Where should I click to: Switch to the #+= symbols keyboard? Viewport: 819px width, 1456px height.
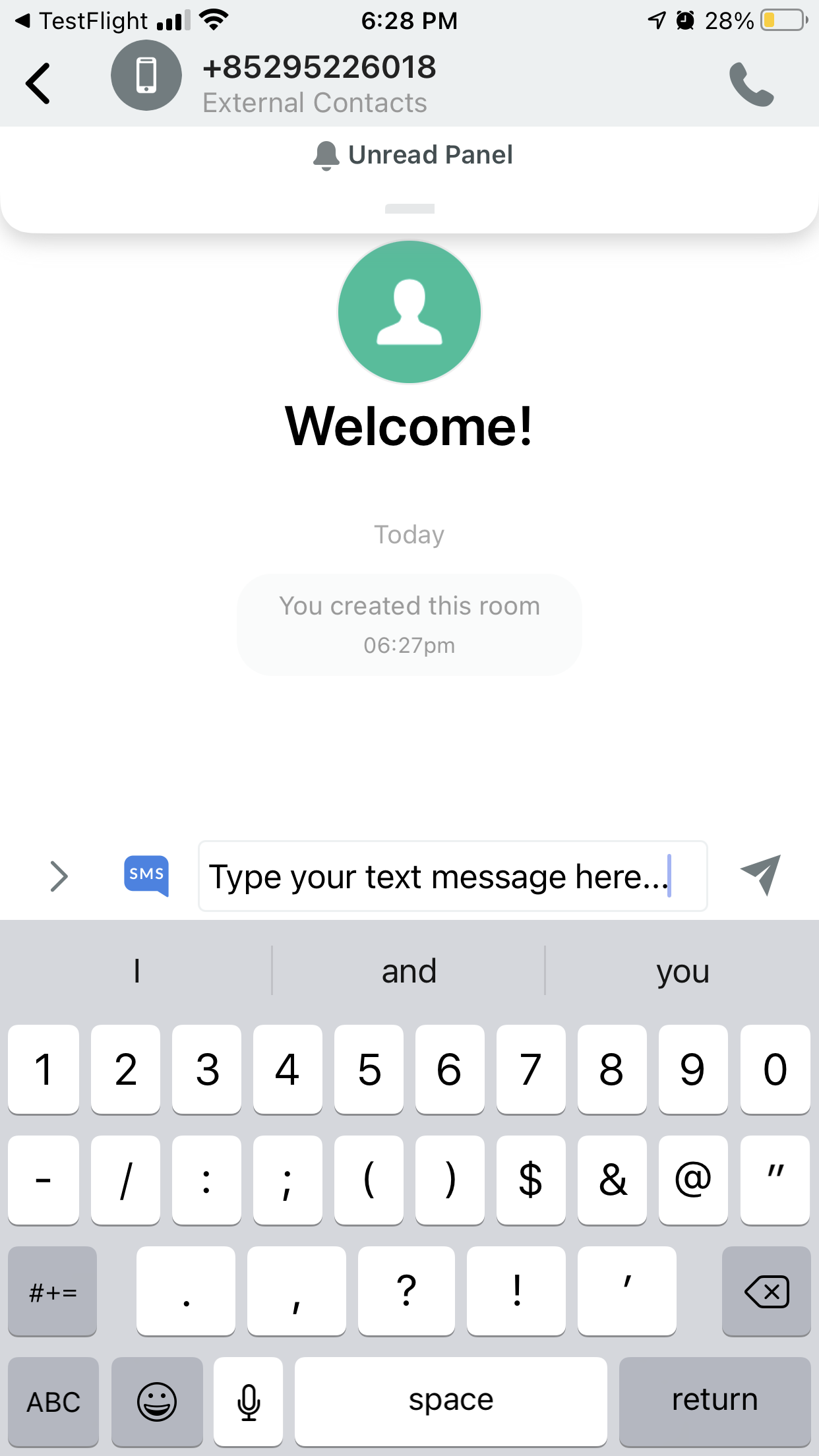(53, 1291)
